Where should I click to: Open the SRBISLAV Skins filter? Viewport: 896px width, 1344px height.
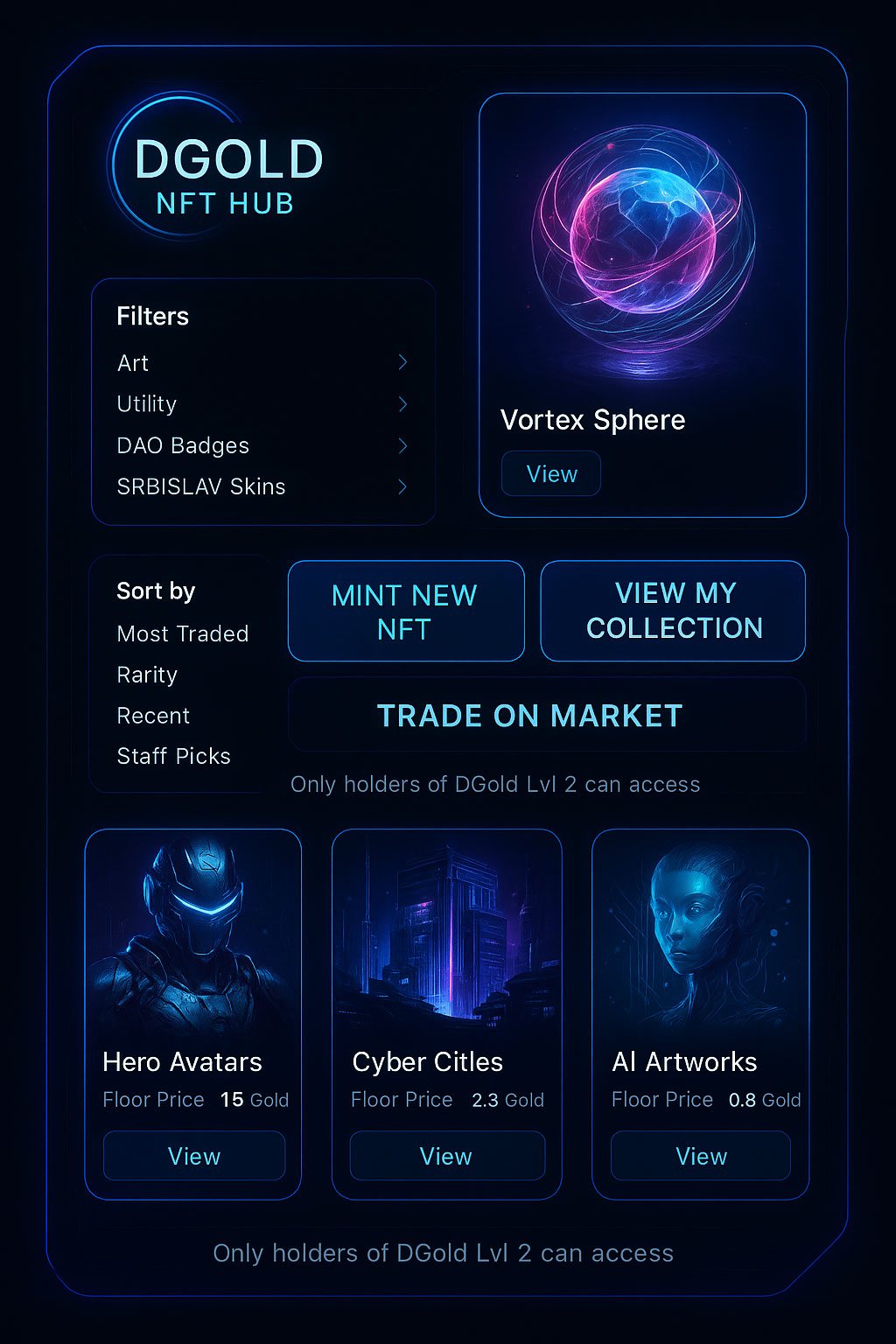tap(262, 486)
